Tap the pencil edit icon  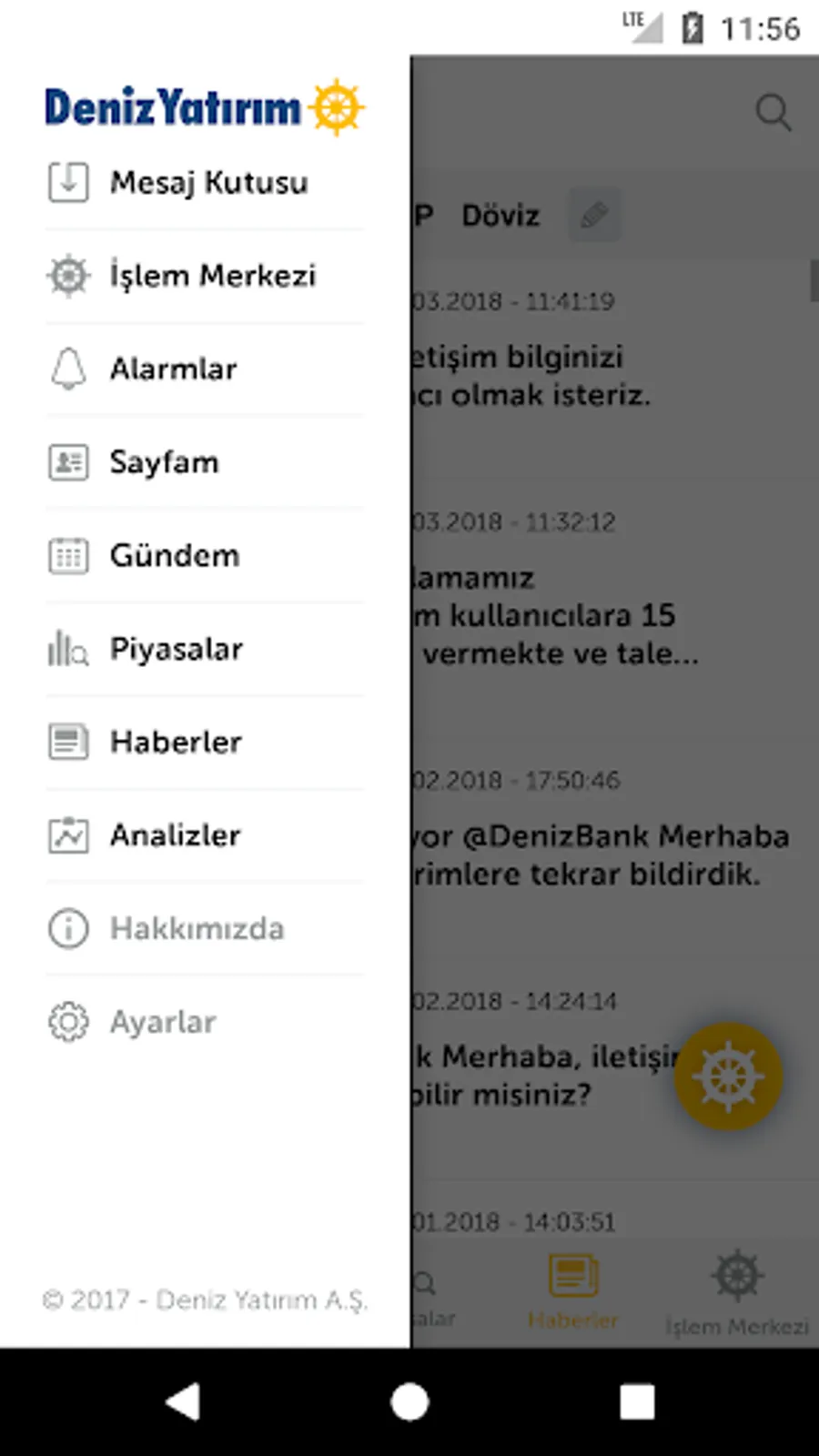click(594, 216)
